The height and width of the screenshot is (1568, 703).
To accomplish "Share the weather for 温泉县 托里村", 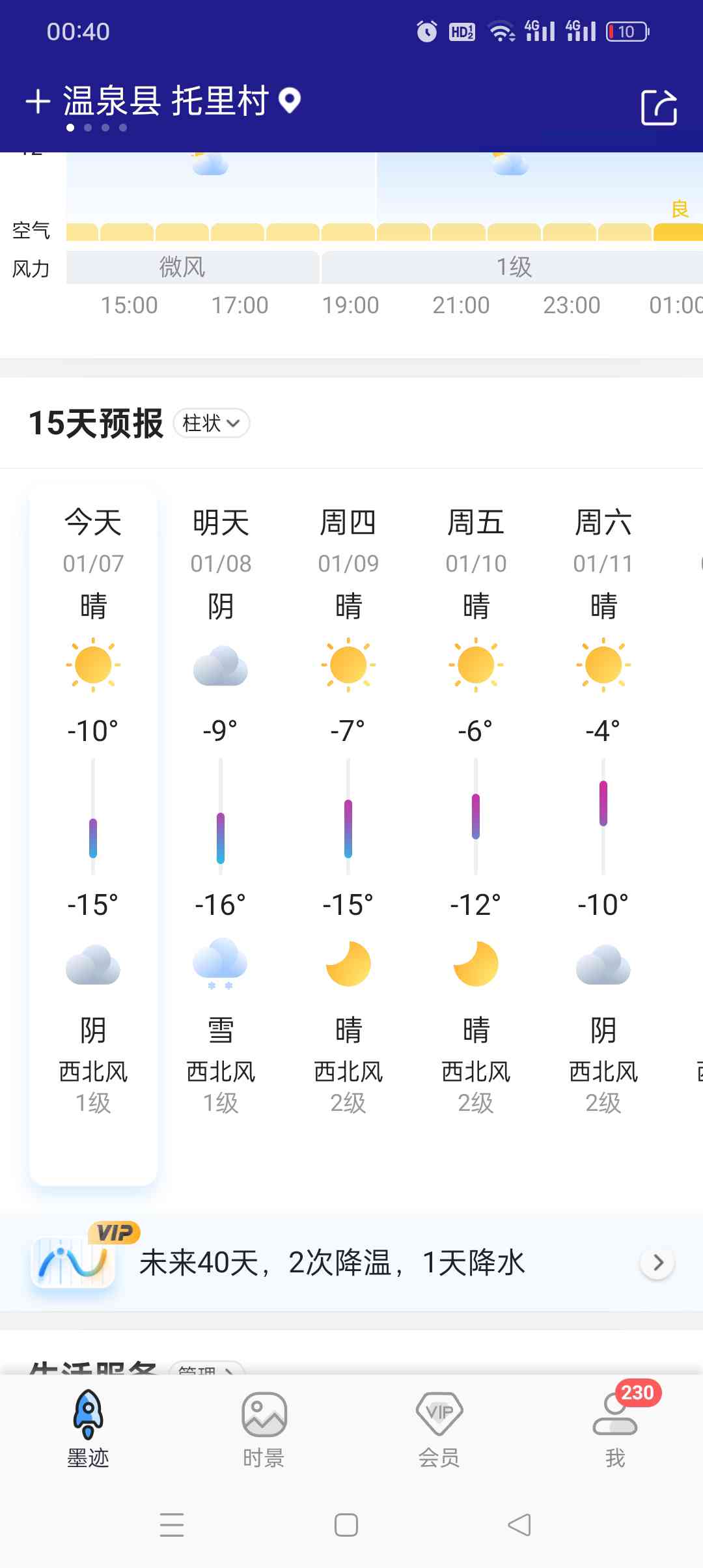I will tap(659, 107).
